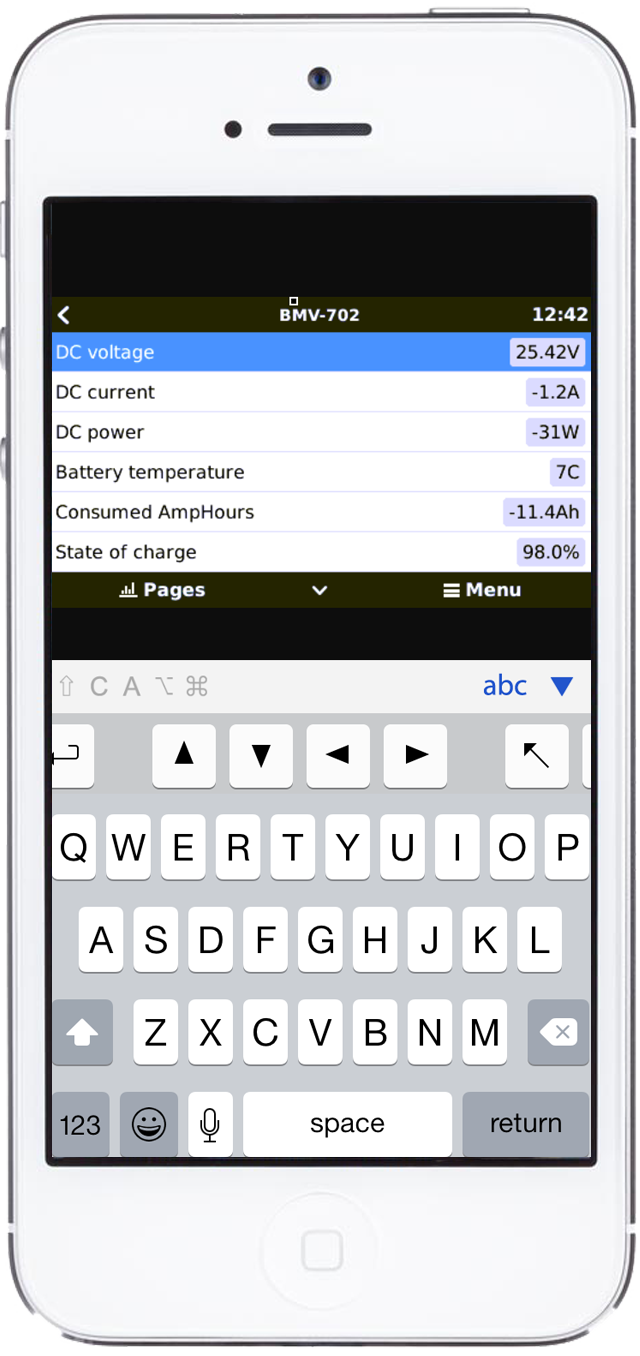Go back with the top-left arrow
This screenshot has height=1356, width=640.
[x=64, y=315]
